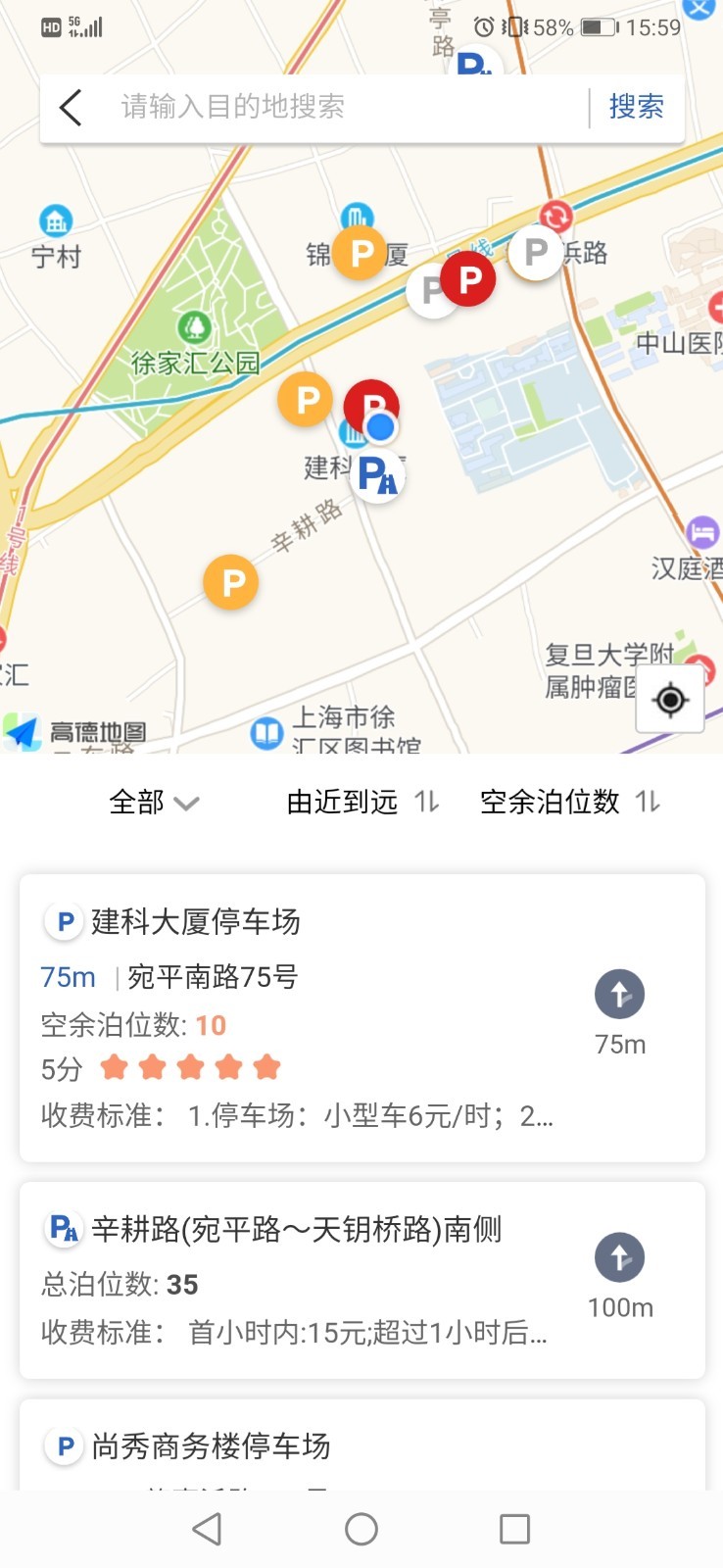Tap the PA marker for 辛耕路 roadside parking
This screenshot has width=723, height=1568.
[x=377, y=475]
